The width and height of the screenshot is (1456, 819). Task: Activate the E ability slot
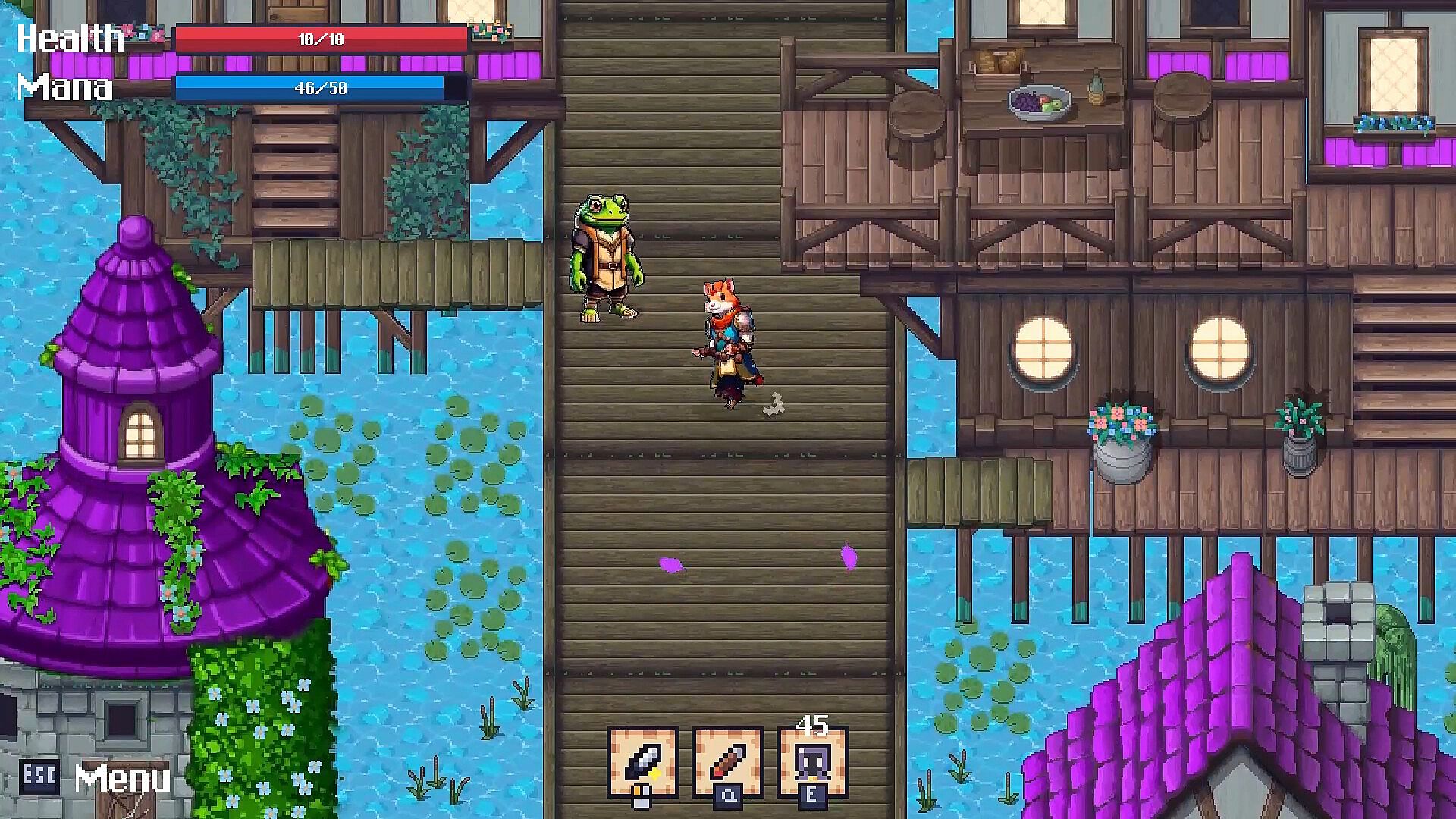coord(812,761)
